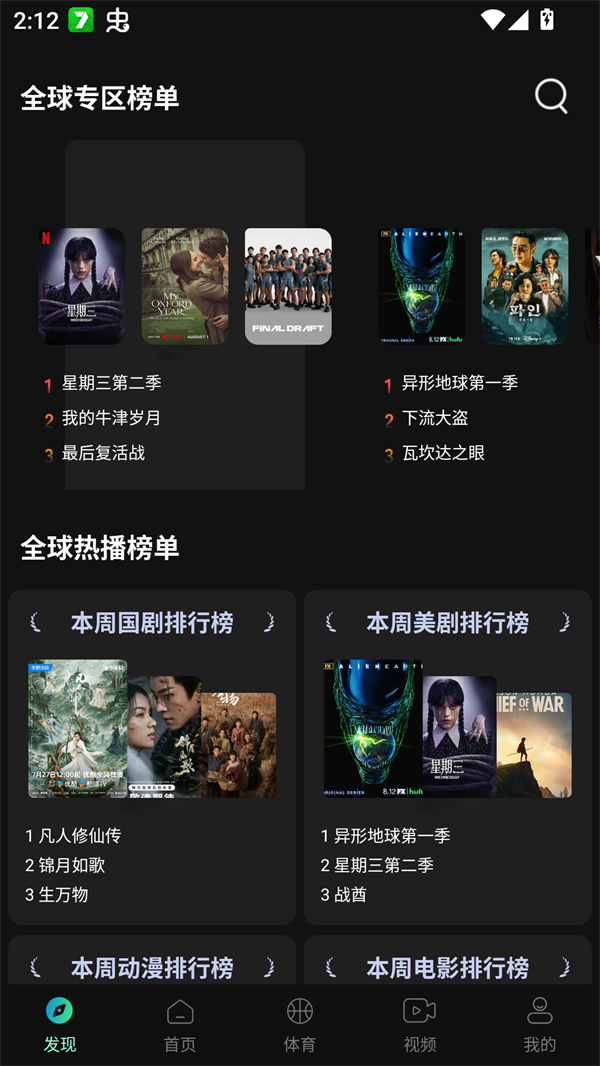Switch to the 体育 tab
600x1066 pixels.
point(300,1025)
